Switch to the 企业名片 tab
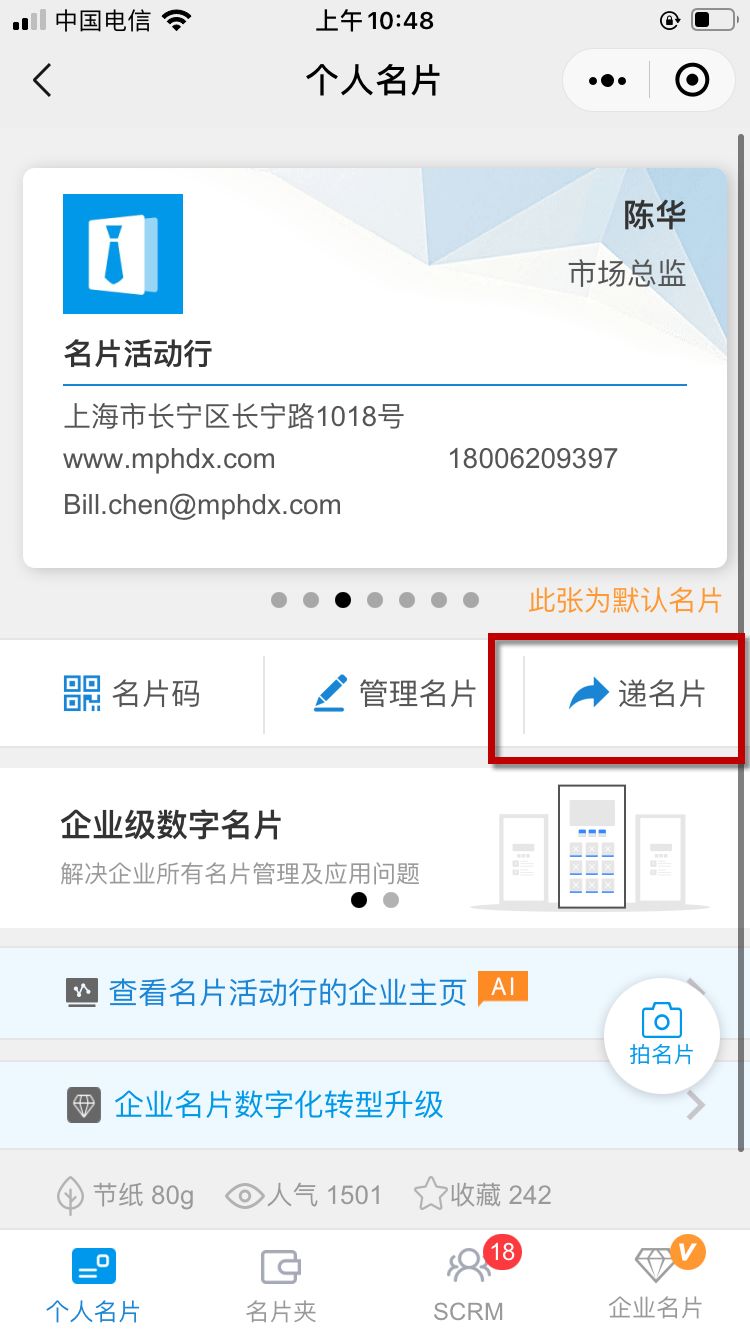Screen dimensions: 750x1334 click(656, 1283)
